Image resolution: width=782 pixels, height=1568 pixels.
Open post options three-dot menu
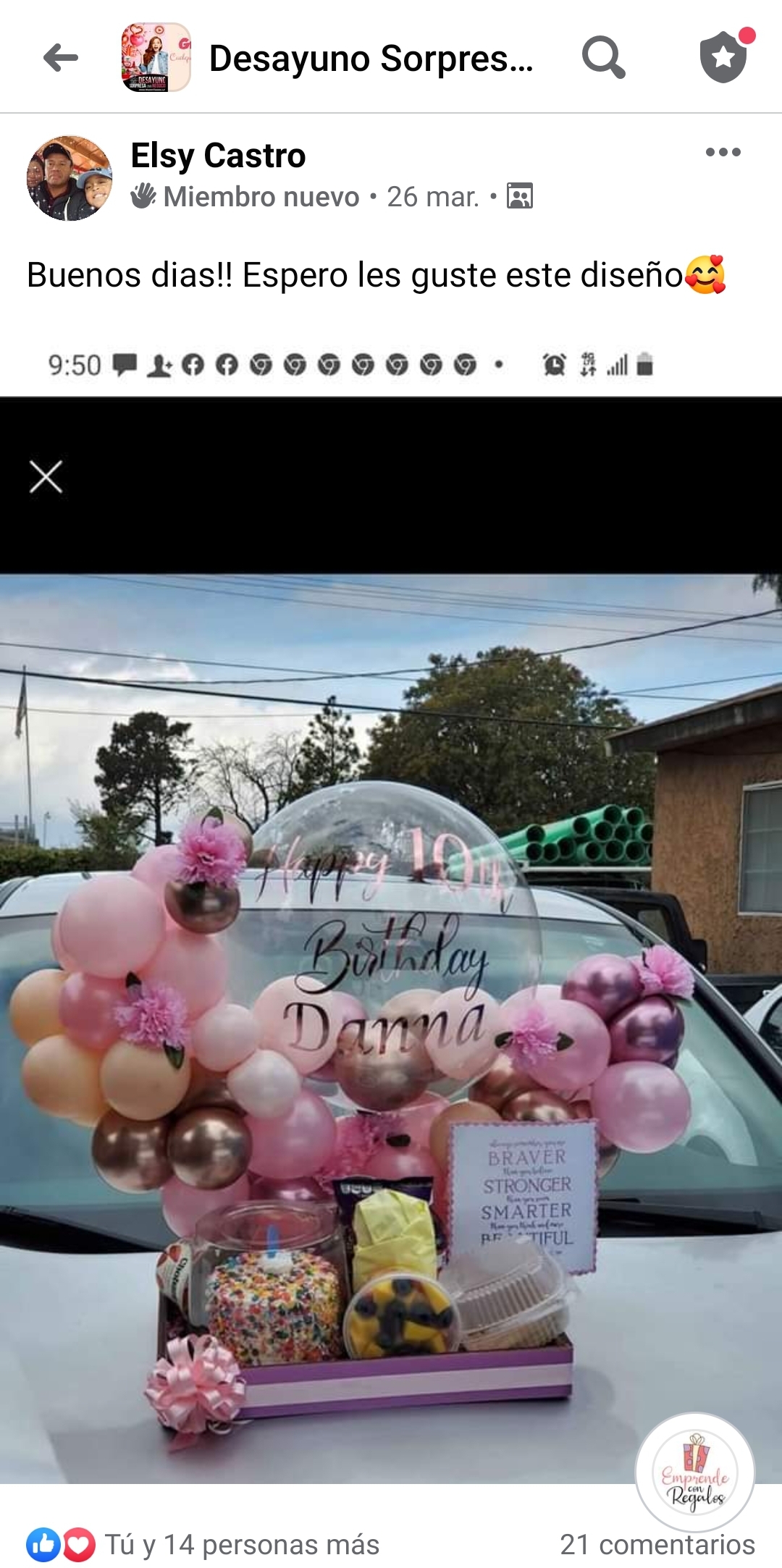click(x=723, y=152)
